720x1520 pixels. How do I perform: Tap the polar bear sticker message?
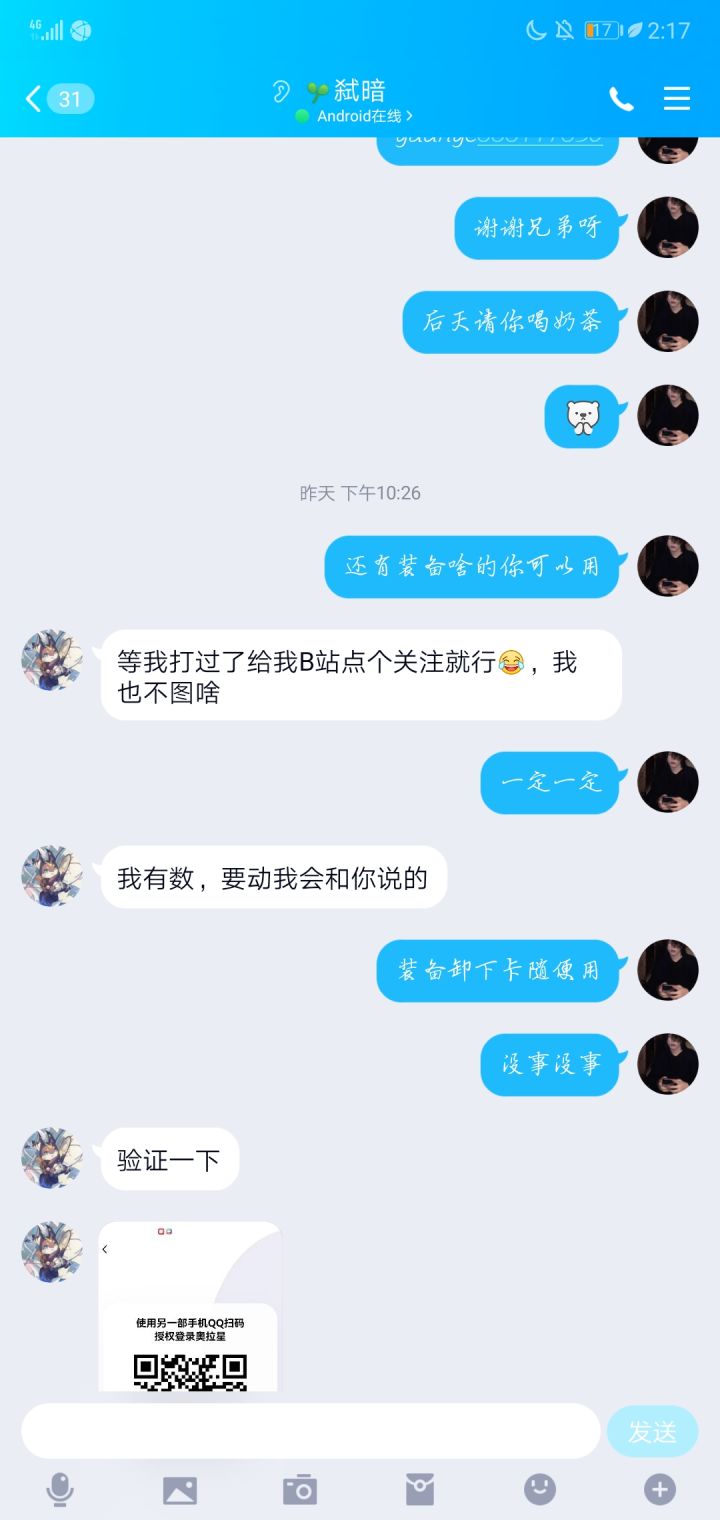point(581,416)
